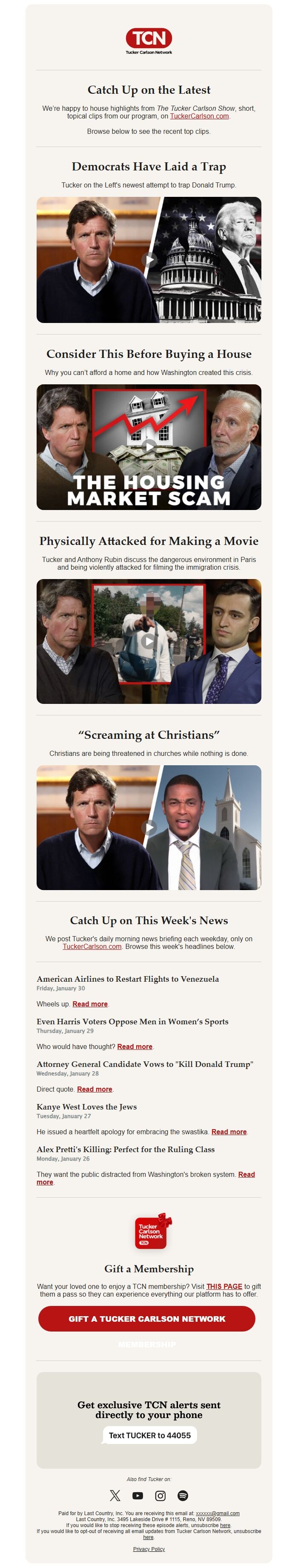The height and width of the screenshot is (1568, 298).
Task: Watch The Housing Market Scam clip
Action: tap(149, 447)
